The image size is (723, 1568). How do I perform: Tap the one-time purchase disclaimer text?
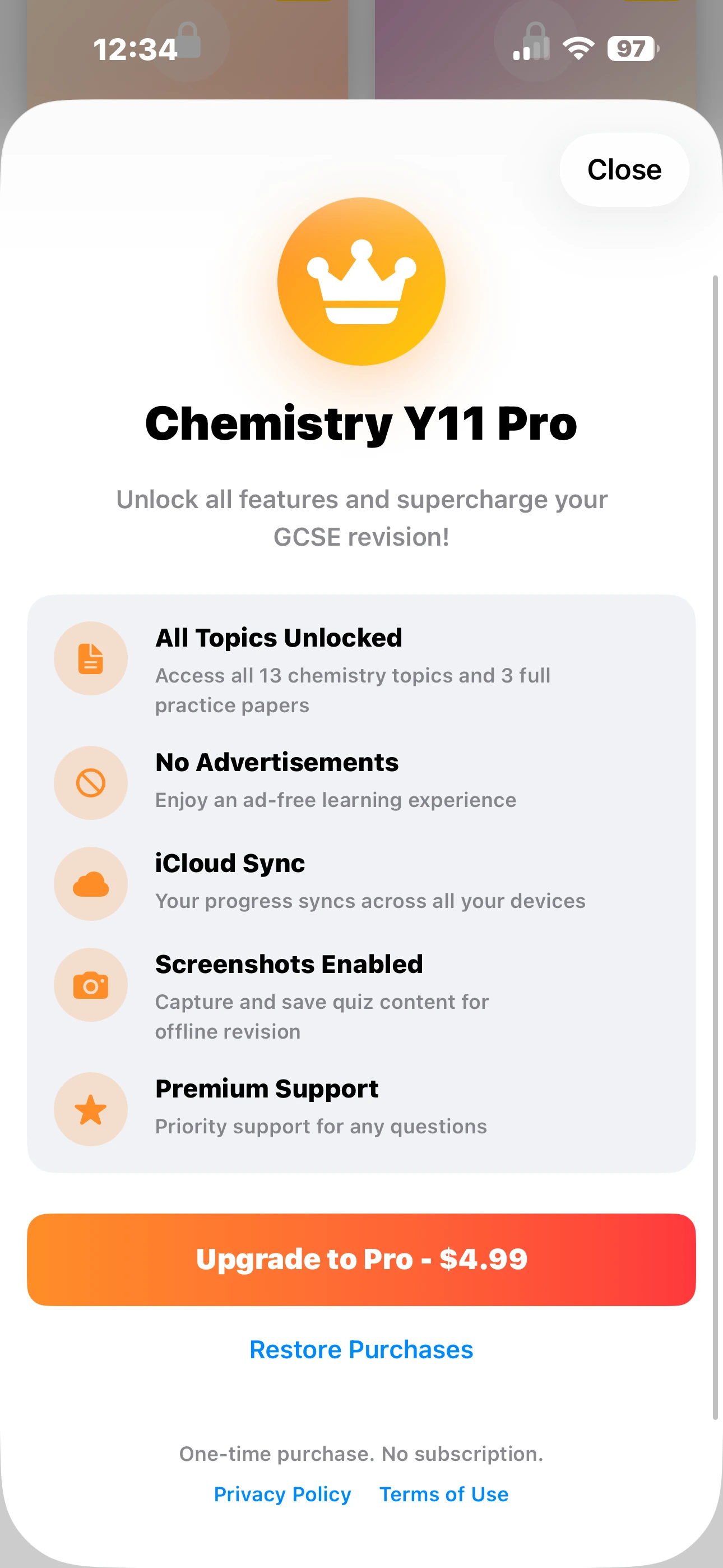pyautogui.click(x=361, y=1454)
